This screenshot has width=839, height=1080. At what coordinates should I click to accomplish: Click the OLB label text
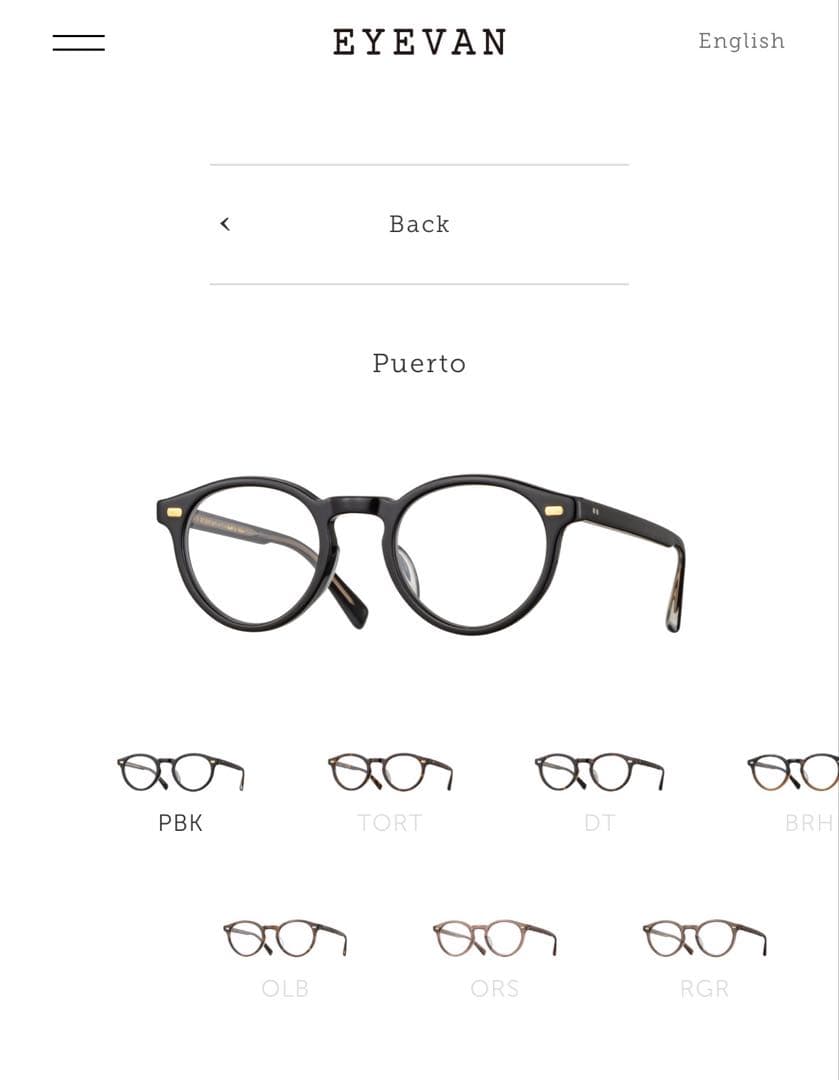(285, 989)
